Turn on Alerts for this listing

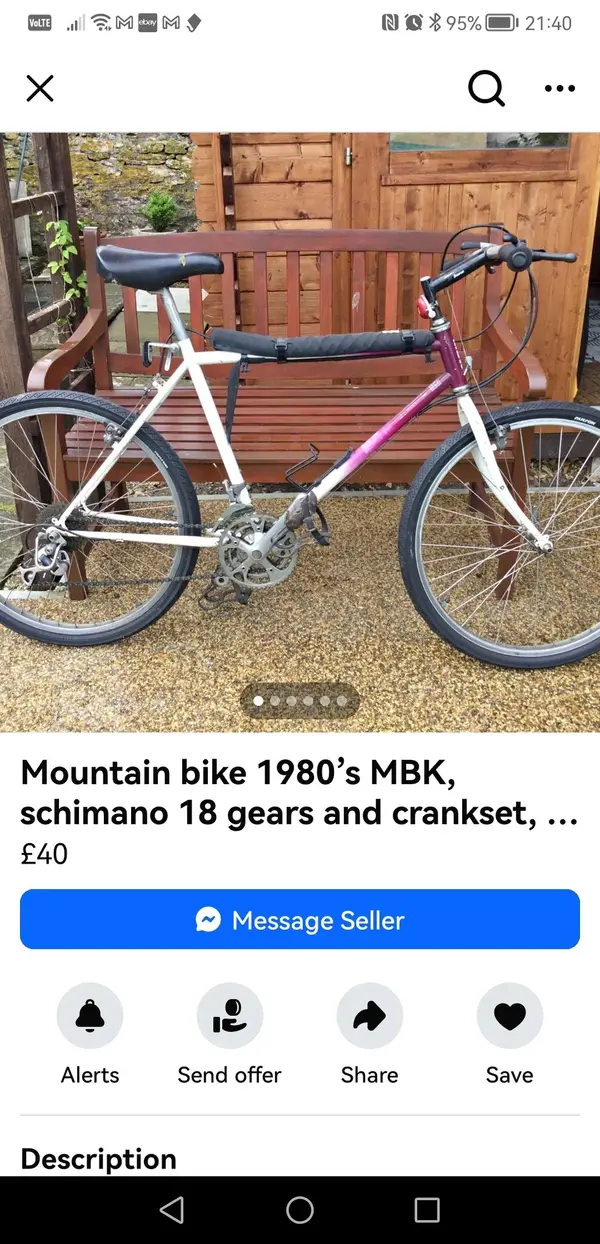[90, 1016]
